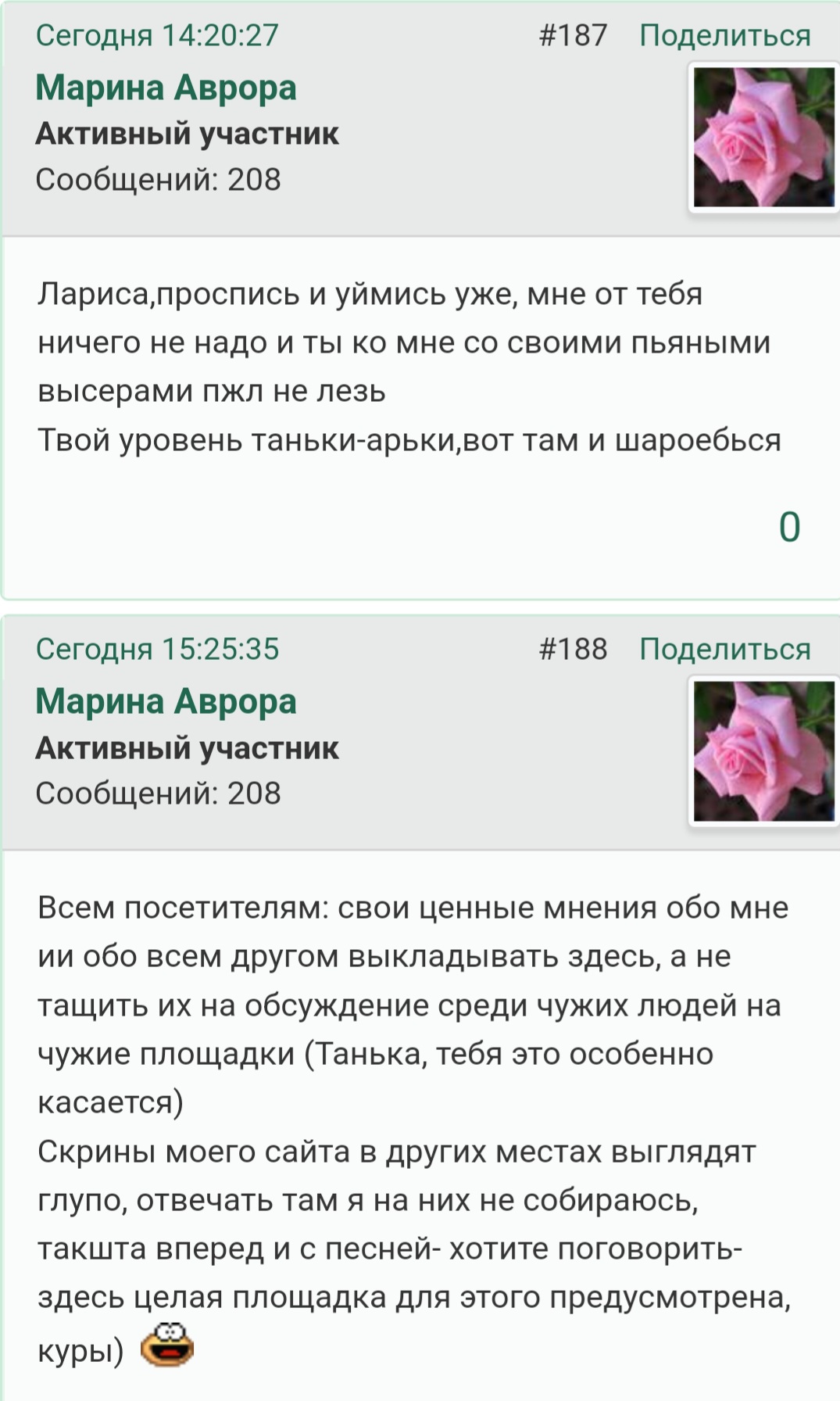Tap the rose avatar in post #187
840x1401 pixels.
[x=763, y=138]
